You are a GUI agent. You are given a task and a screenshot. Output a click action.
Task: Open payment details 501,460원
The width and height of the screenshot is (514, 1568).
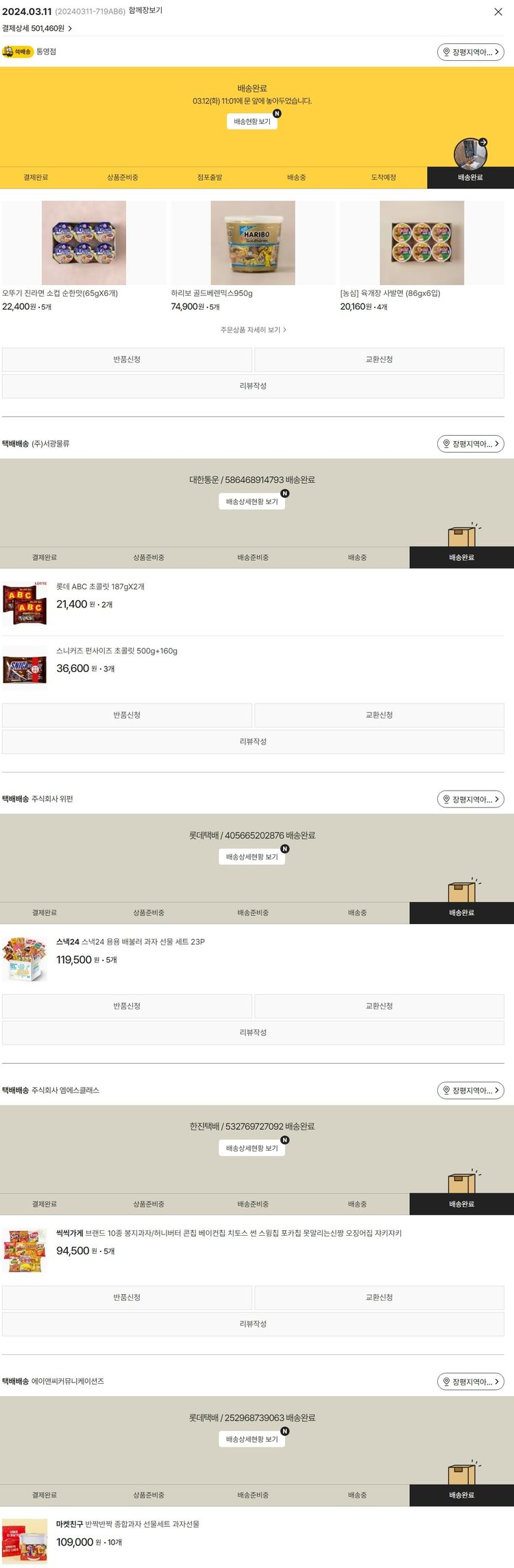point(37,28)
